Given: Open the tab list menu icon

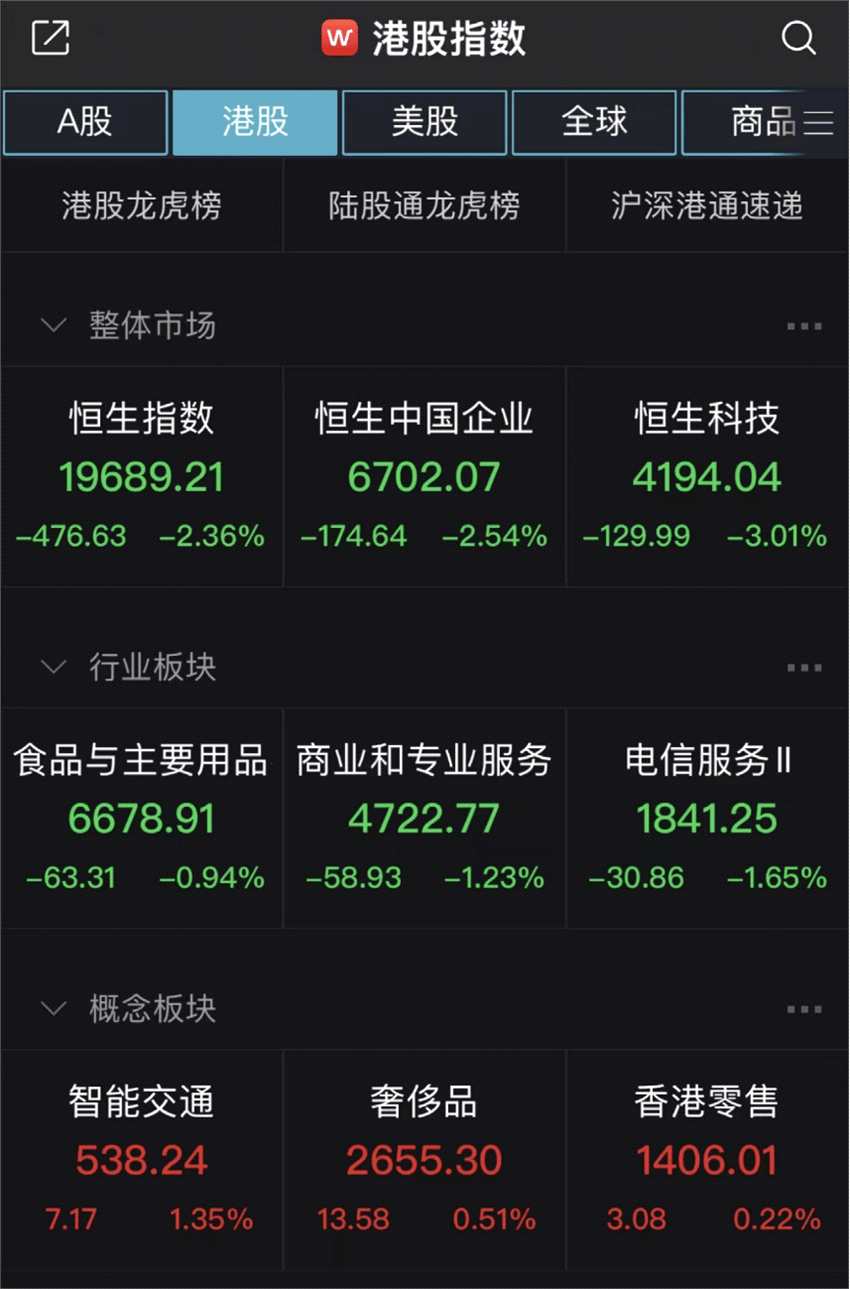Looking at the screenshot, I should 818,122.
